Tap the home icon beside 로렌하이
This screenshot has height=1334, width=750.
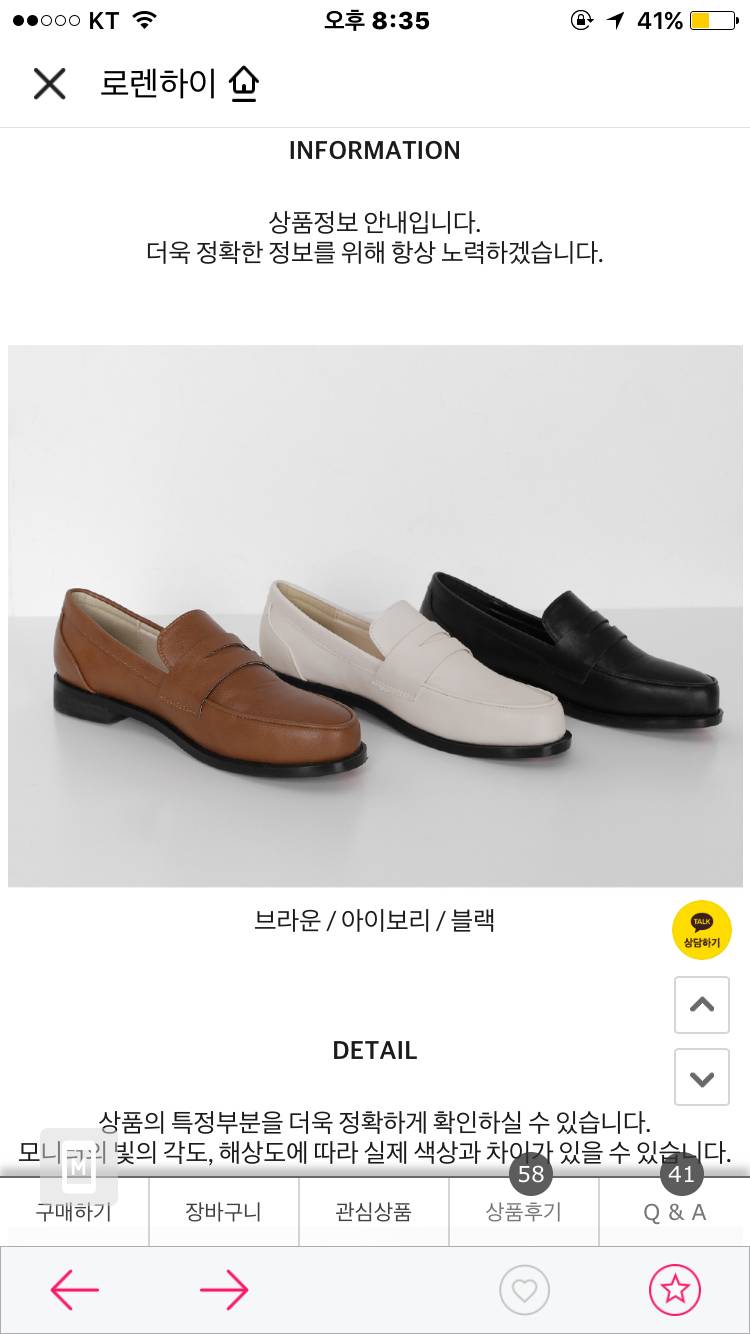[x=244, y=84]
